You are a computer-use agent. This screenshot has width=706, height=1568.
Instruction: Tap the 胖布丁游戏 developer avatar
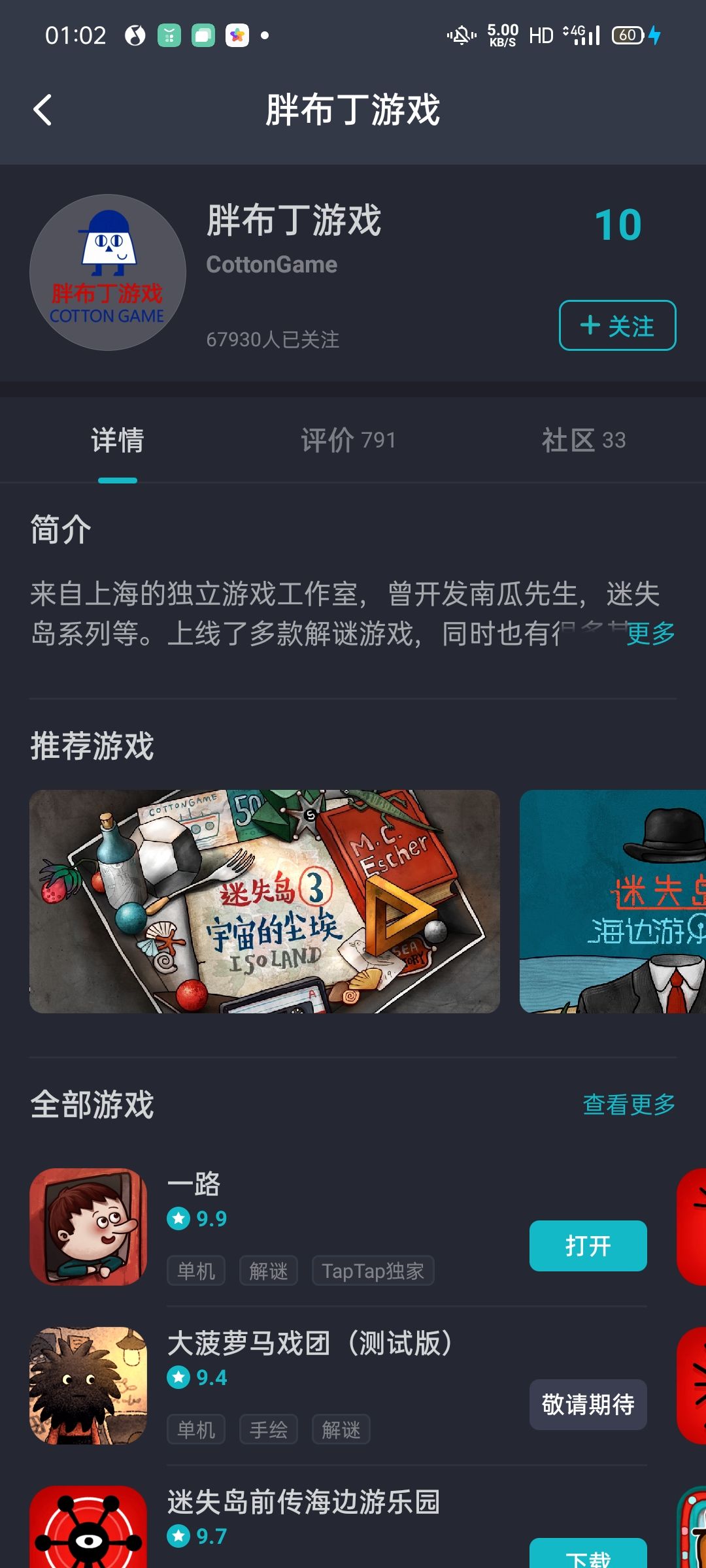[x=108, y=272]
